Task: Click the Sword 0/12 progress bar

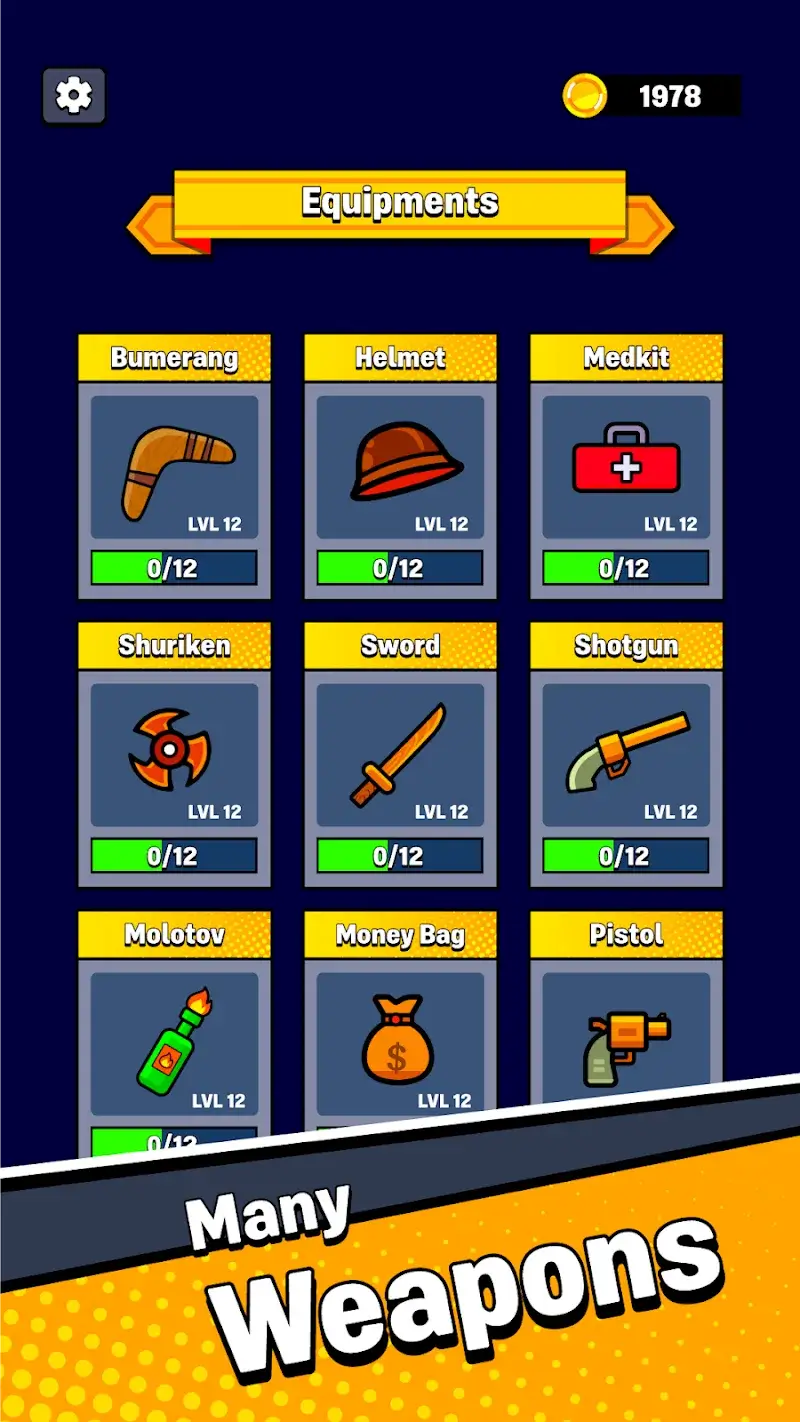Action: point(400,855)
